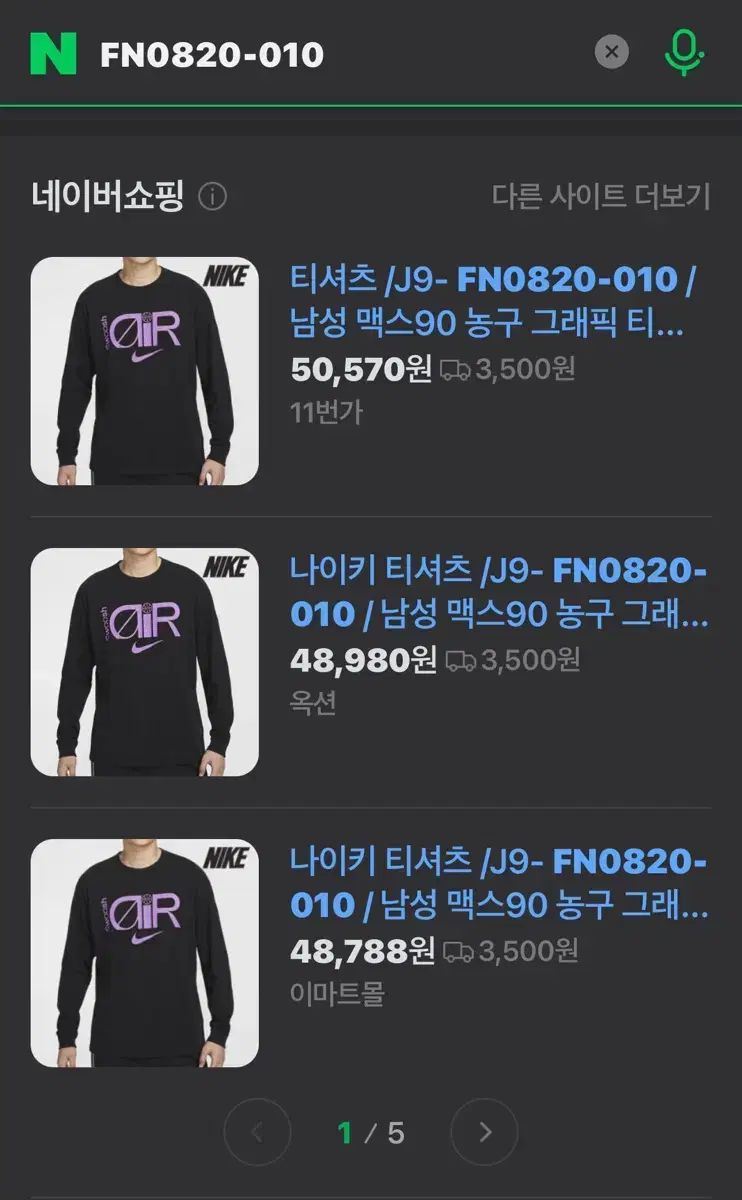Start voice search with the microphone

point(685,52)
